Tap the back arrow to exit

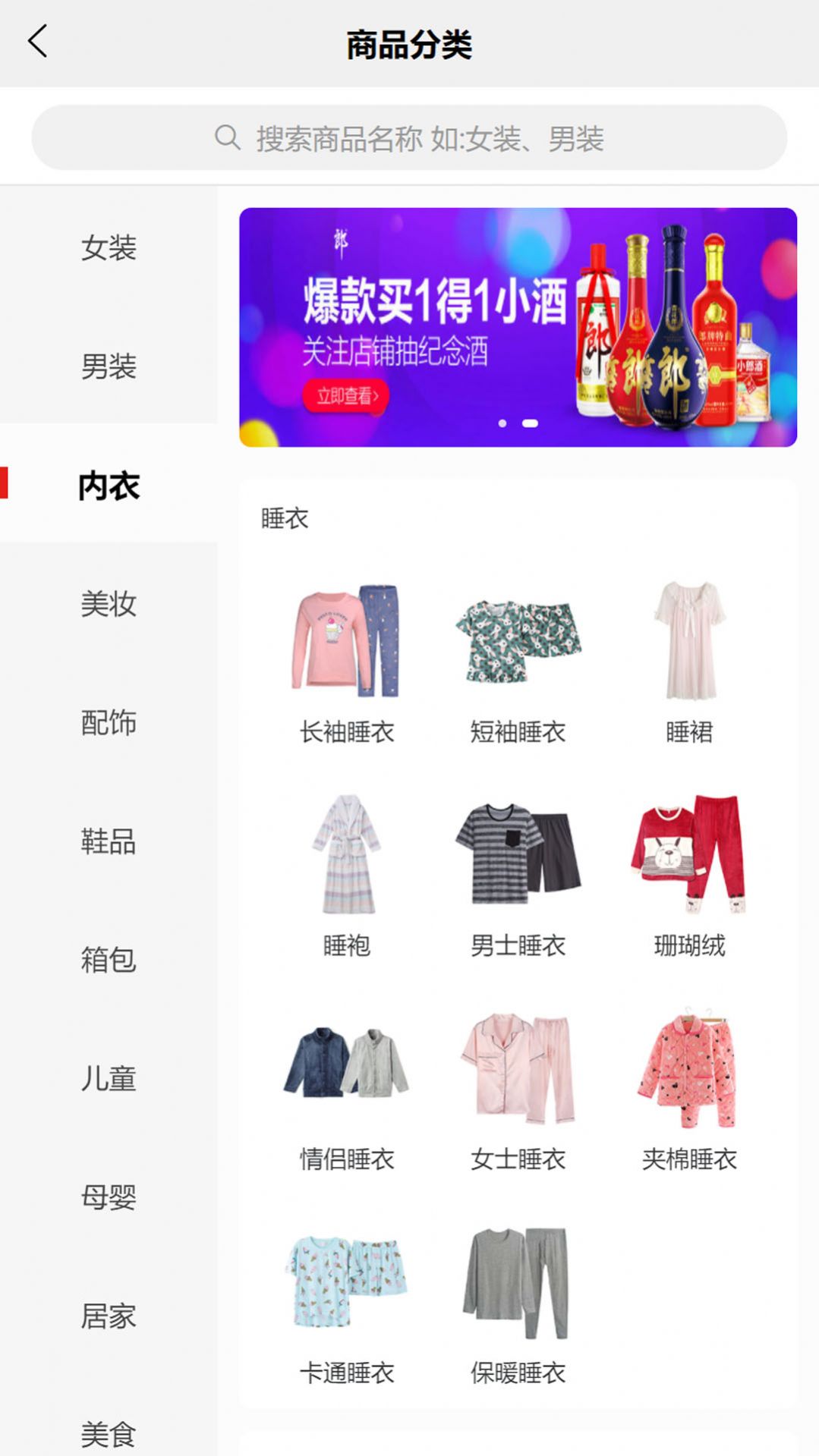[38, 43]
